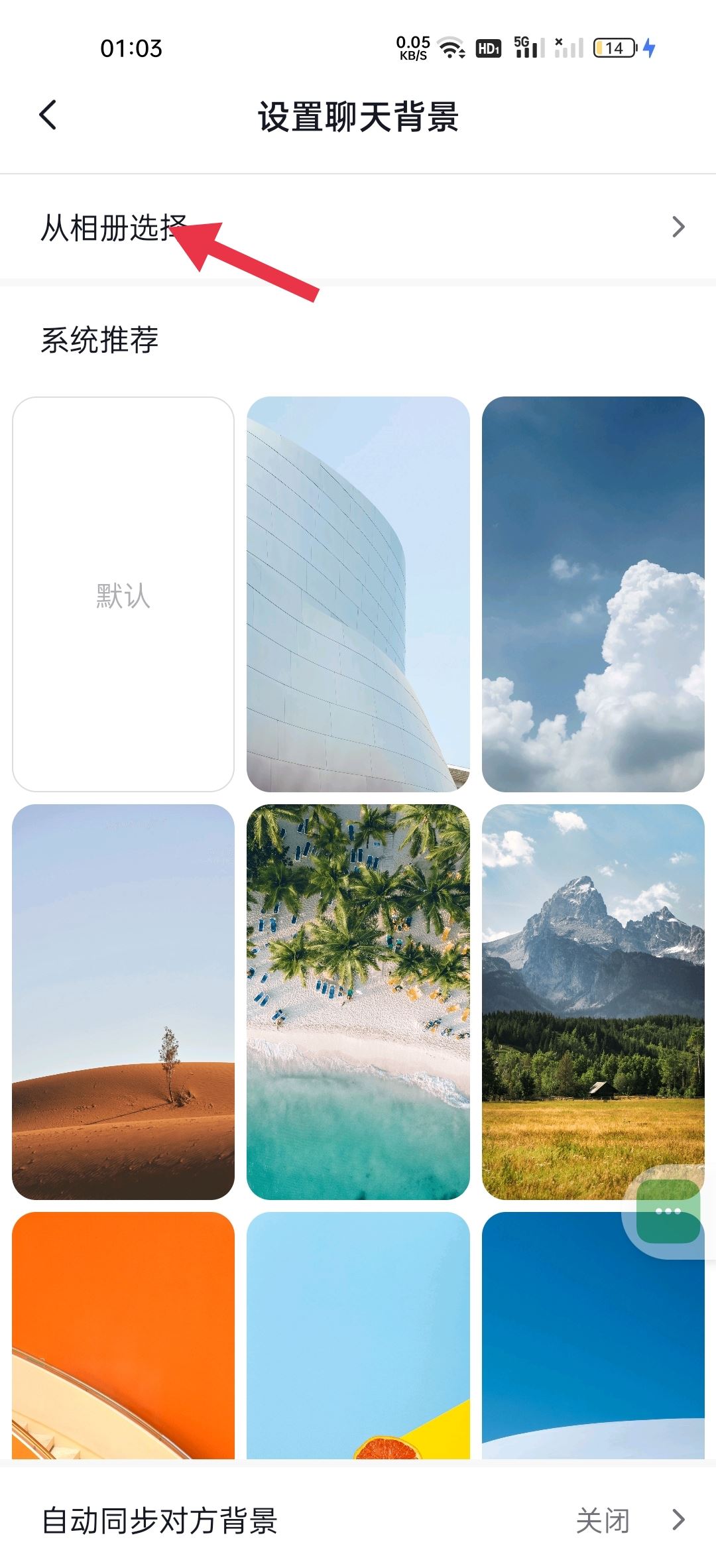Image resolution: width=716 pixels, height=1568 pixels.
Task: Open 从相册选择 to pick from album
Action: point(358,227)
